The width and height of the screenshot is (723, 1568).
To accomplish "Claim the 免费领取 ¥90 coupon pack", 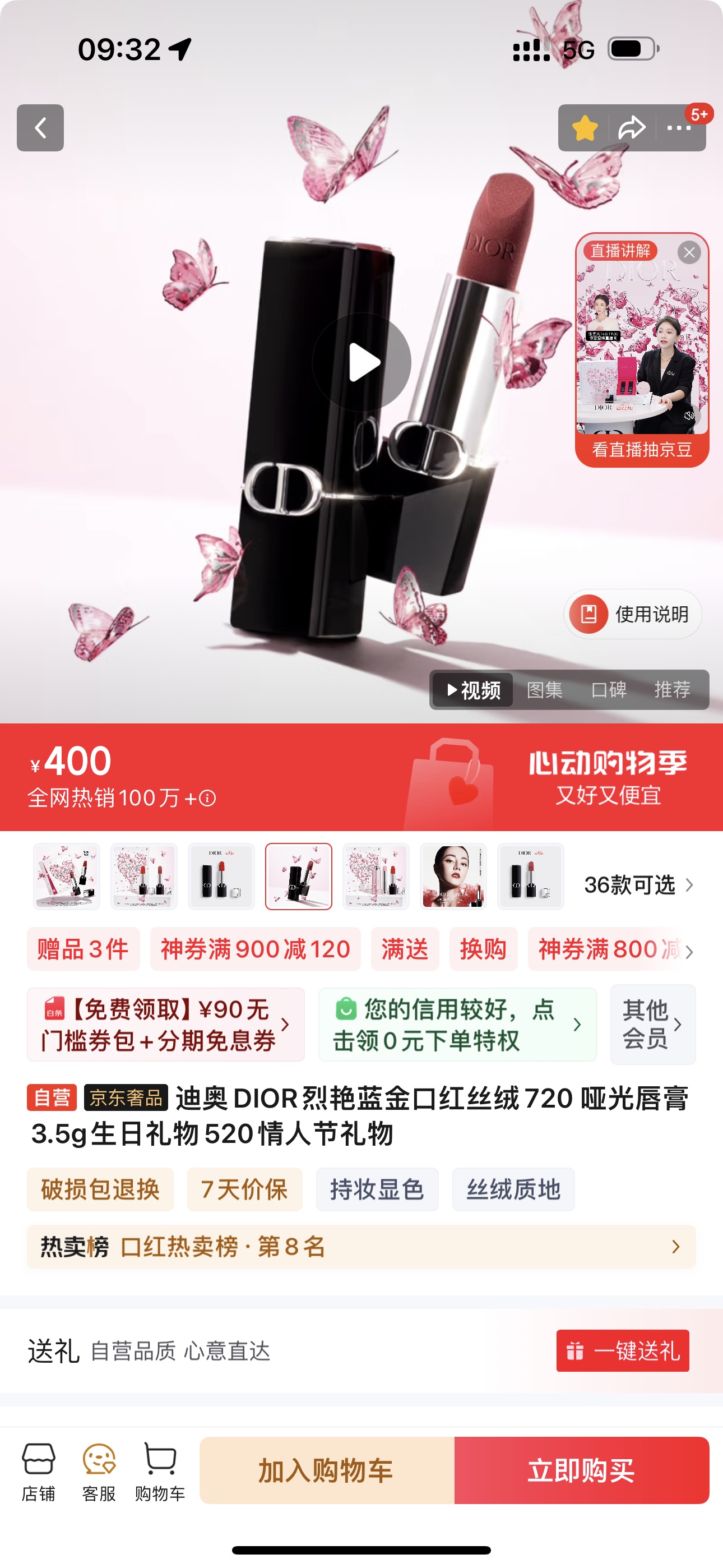I will (x=165, y=1025).
